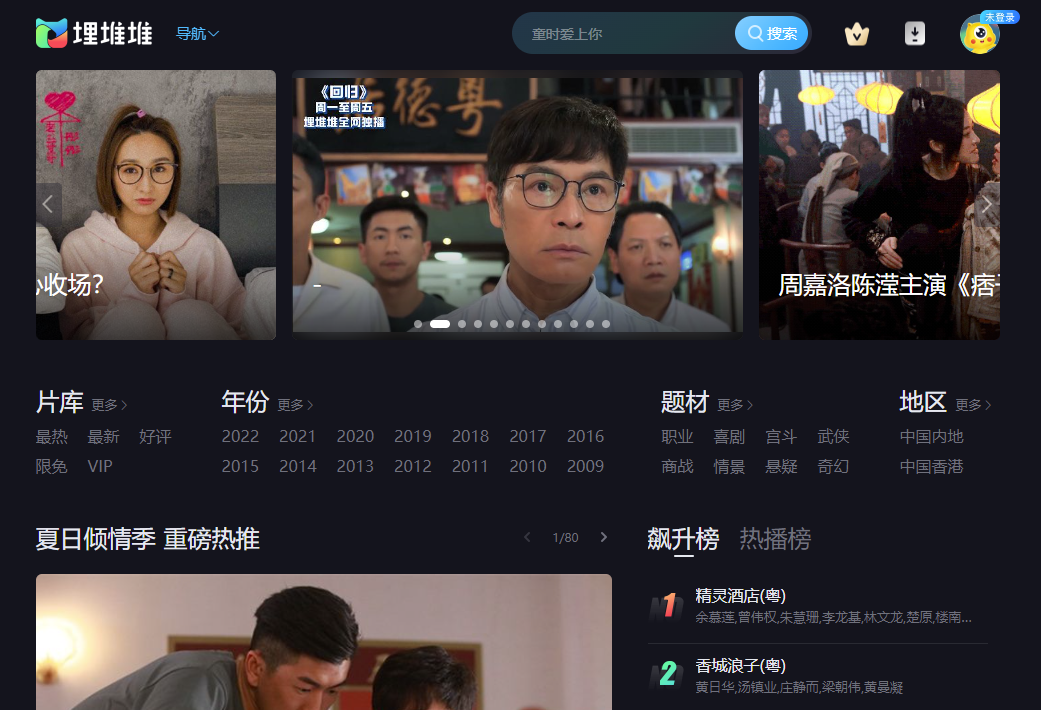The width and height of the screenshot is (1041, 710).
Task: Filter by year 2016
Action: point(585,436)
